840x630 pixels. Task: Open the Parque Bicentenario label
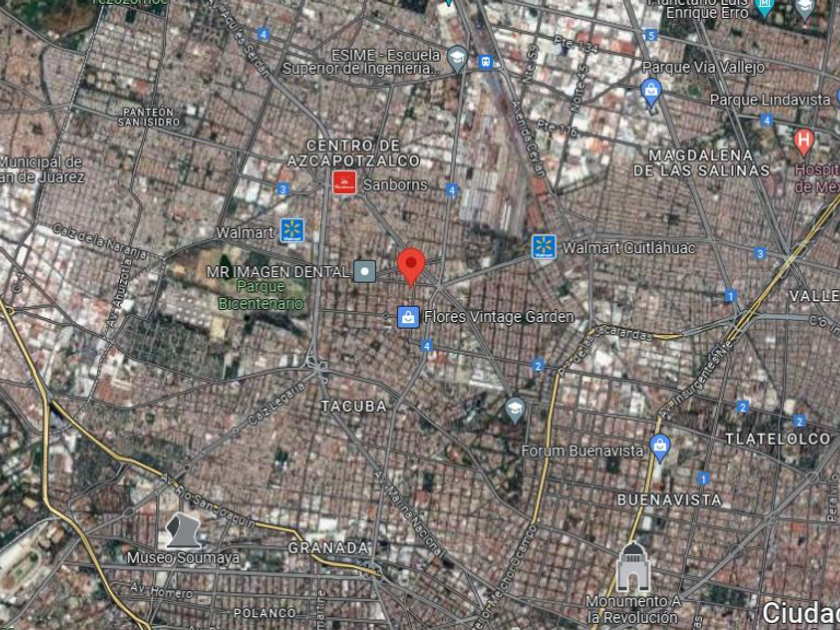pyautogui.click(x=261, y=295)
